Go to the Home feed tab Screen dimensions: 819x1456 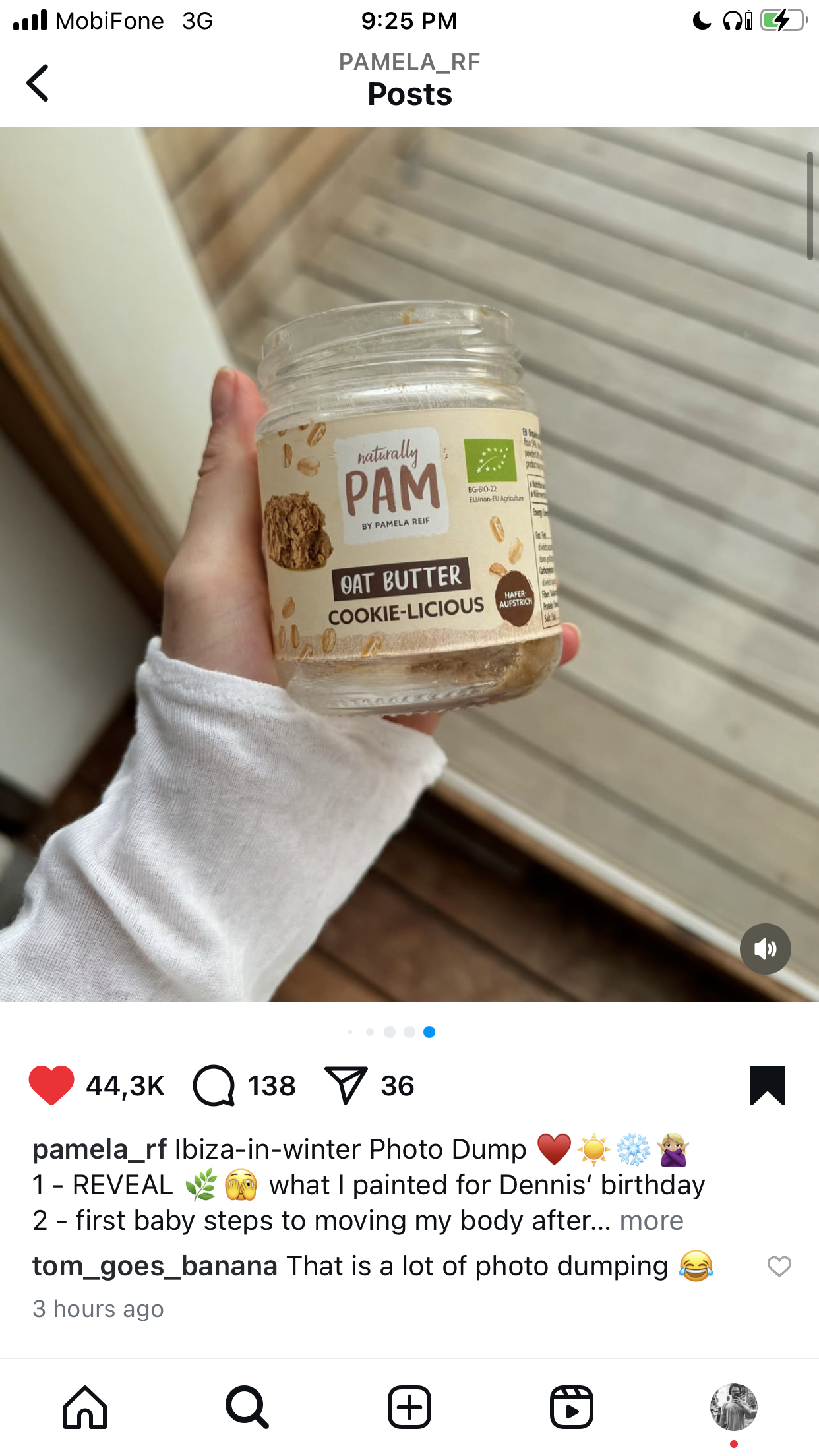85,1407
